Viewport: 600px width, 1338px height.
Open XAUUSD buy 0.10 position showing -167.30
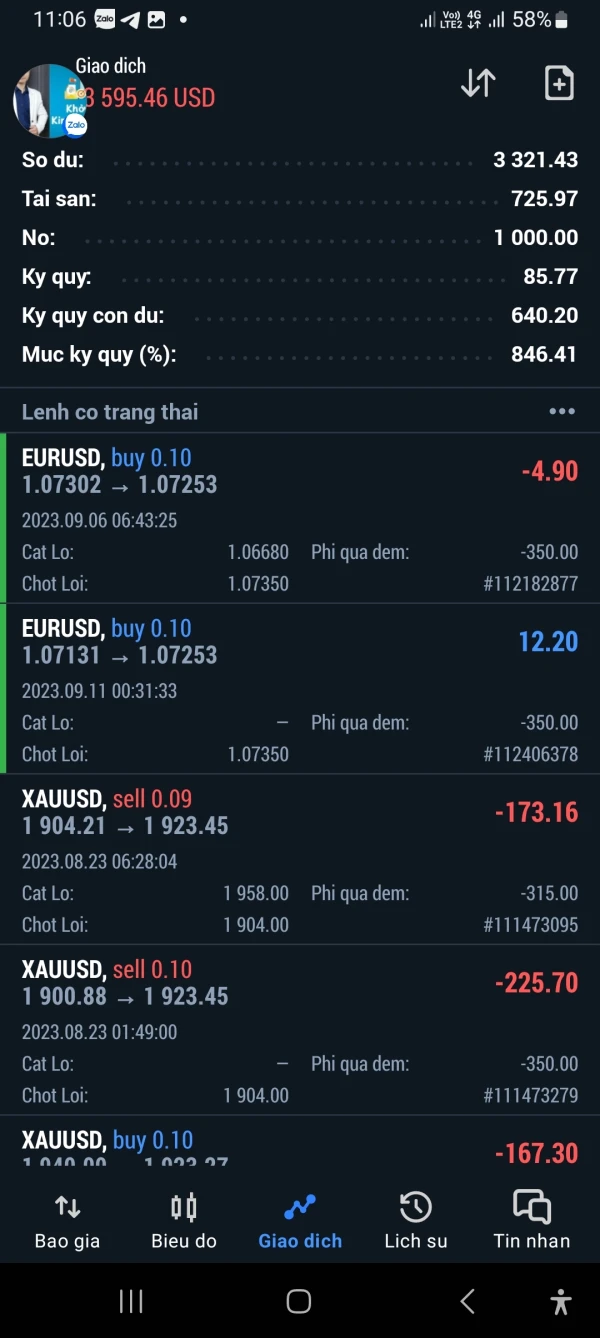[x=300, y=1148]
